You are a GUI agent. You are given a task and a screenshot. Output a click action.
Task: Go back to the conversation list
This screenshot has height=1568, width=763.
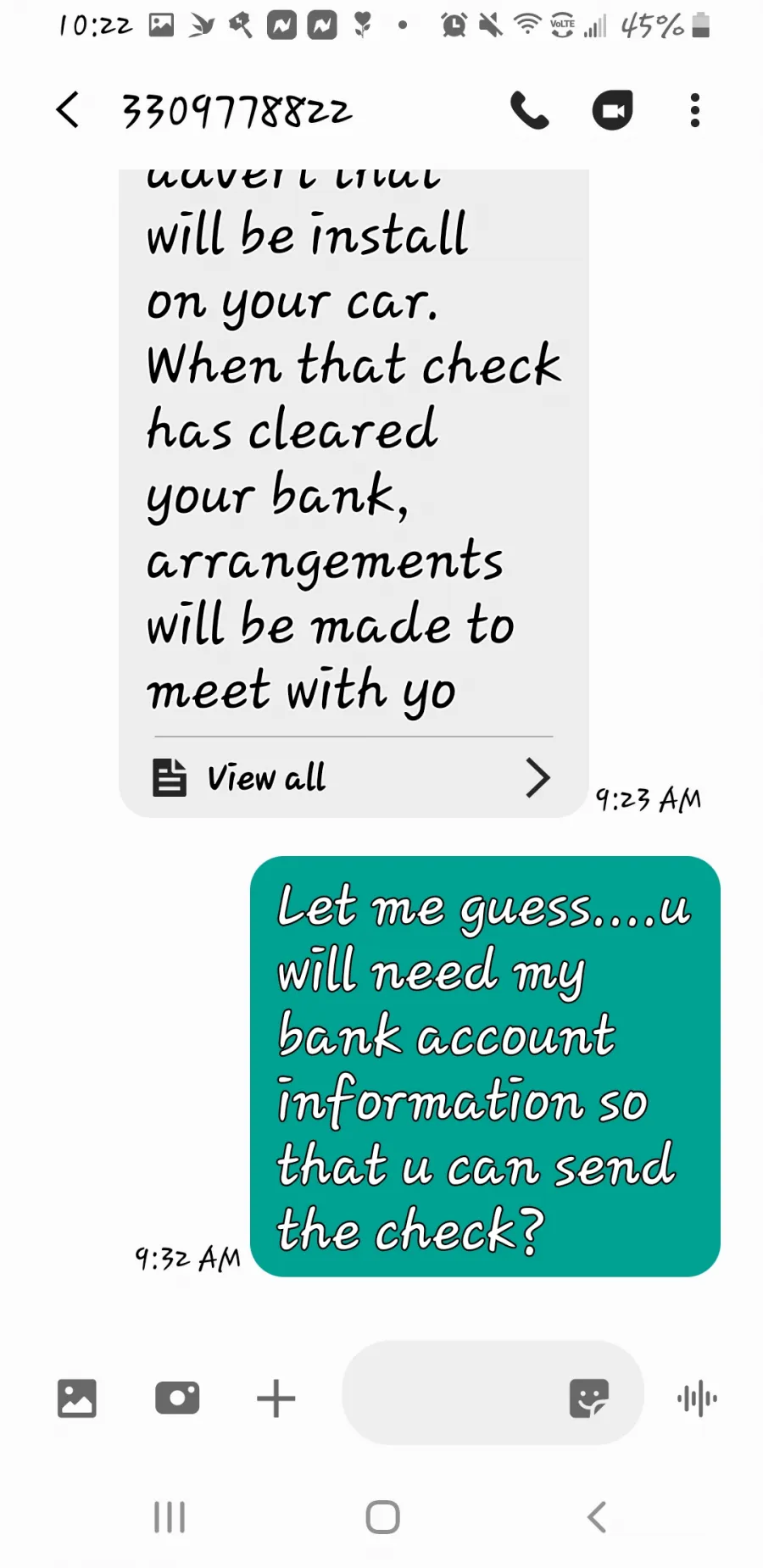(x=68, y=110)
